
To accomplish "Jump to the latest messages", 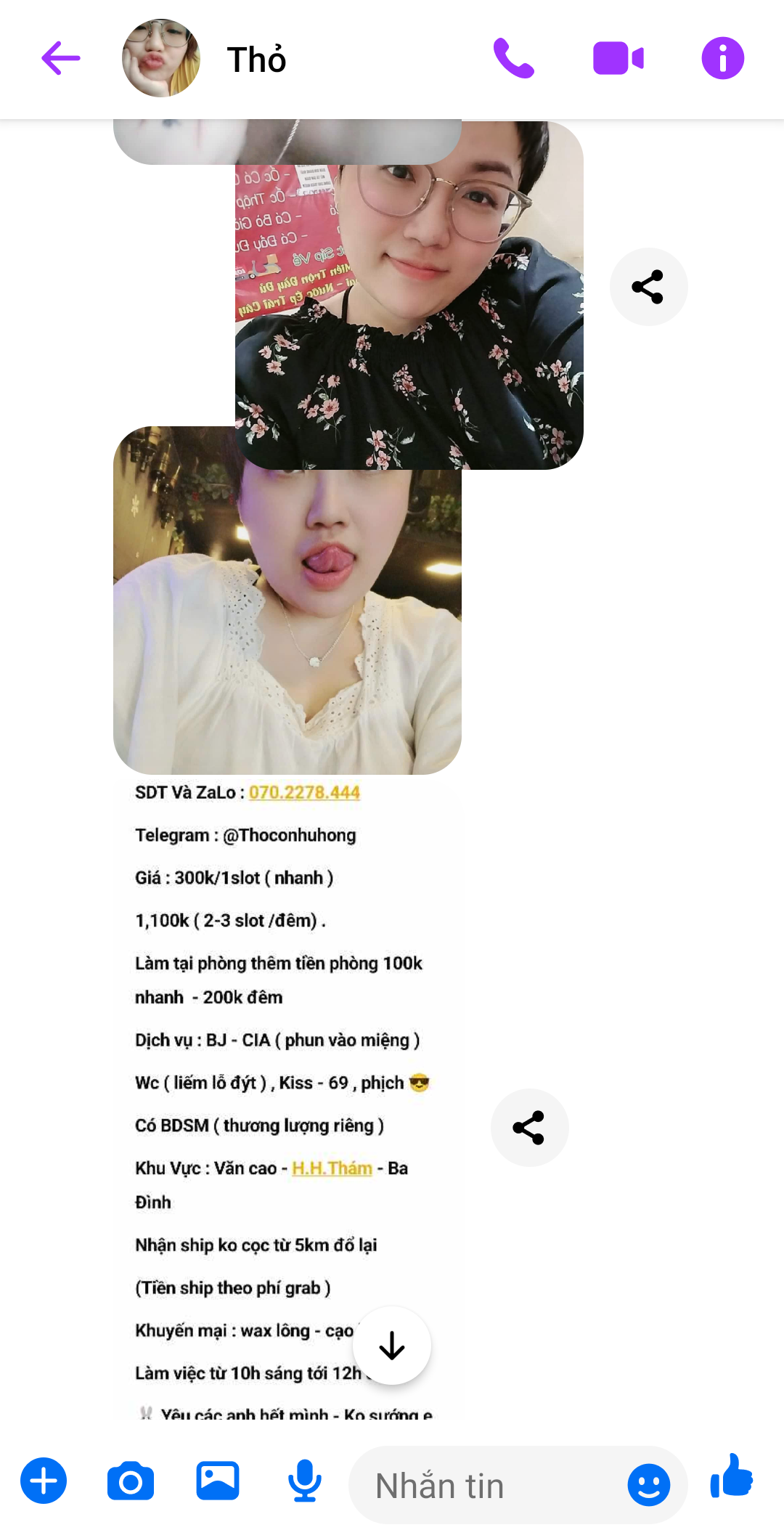I will [x=392, y=1346].
